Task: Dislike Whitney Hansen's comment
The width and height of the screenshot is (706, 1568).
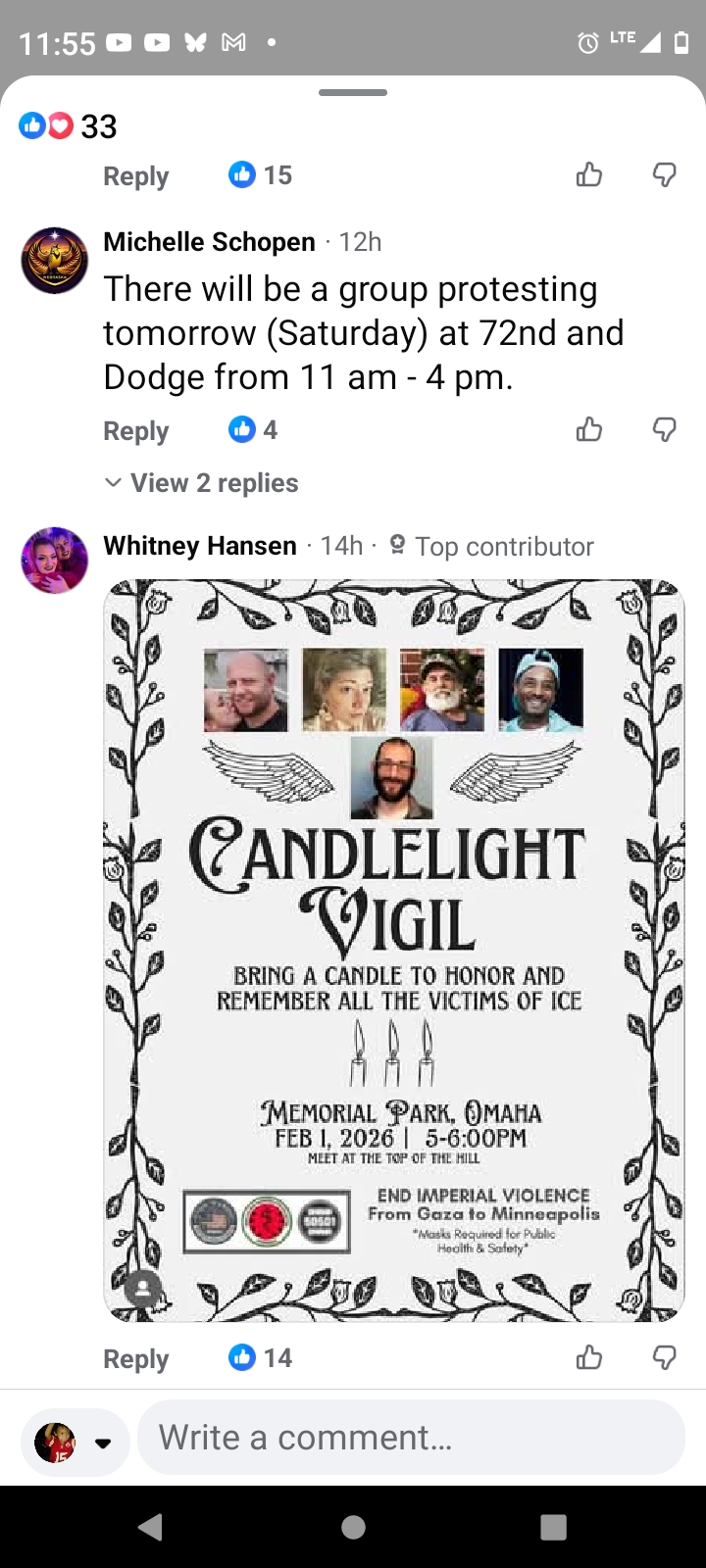Action: pyautogui.click(x=664, y=1357)
